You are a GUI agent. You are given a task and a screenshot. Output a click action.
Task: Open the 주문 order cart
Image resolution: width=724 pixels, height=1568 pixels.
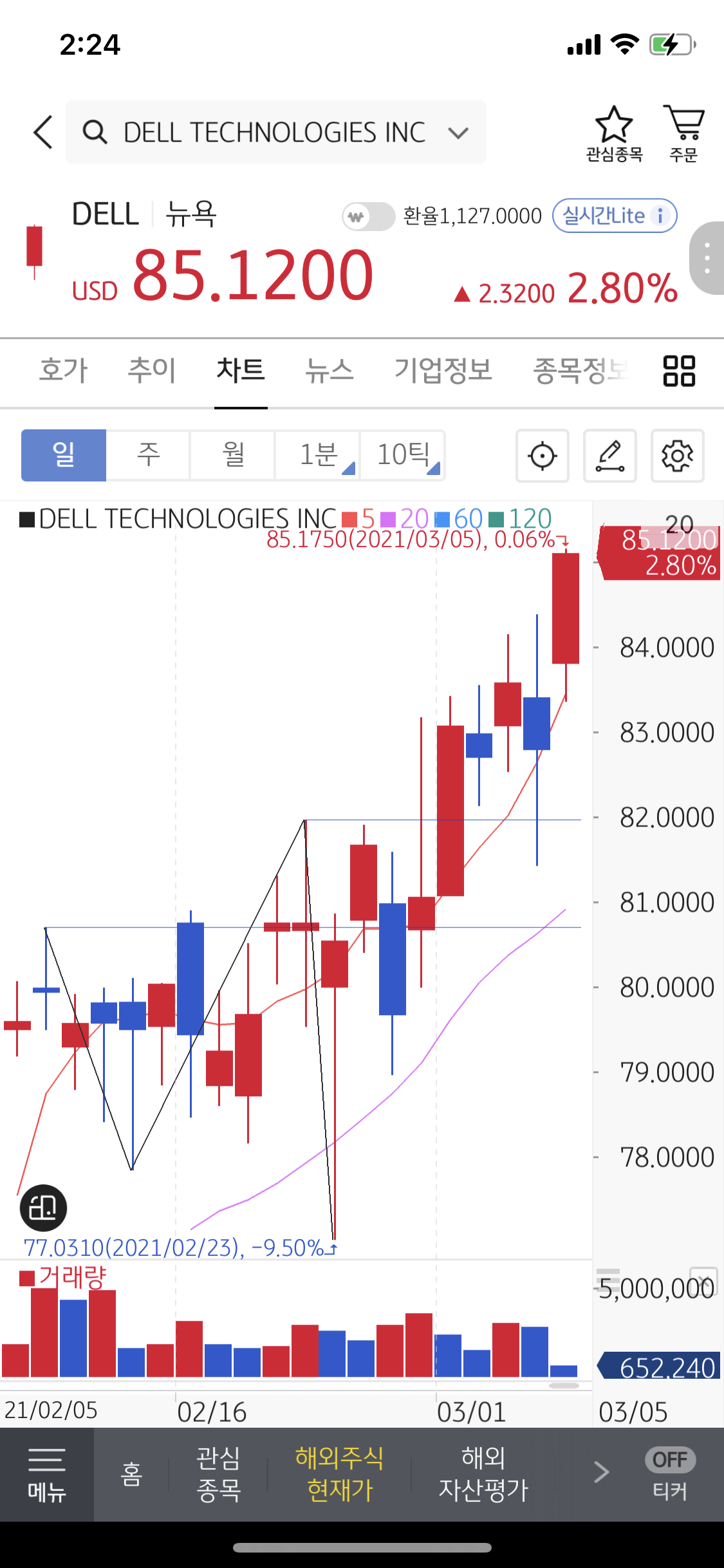(x=683, y=134)
